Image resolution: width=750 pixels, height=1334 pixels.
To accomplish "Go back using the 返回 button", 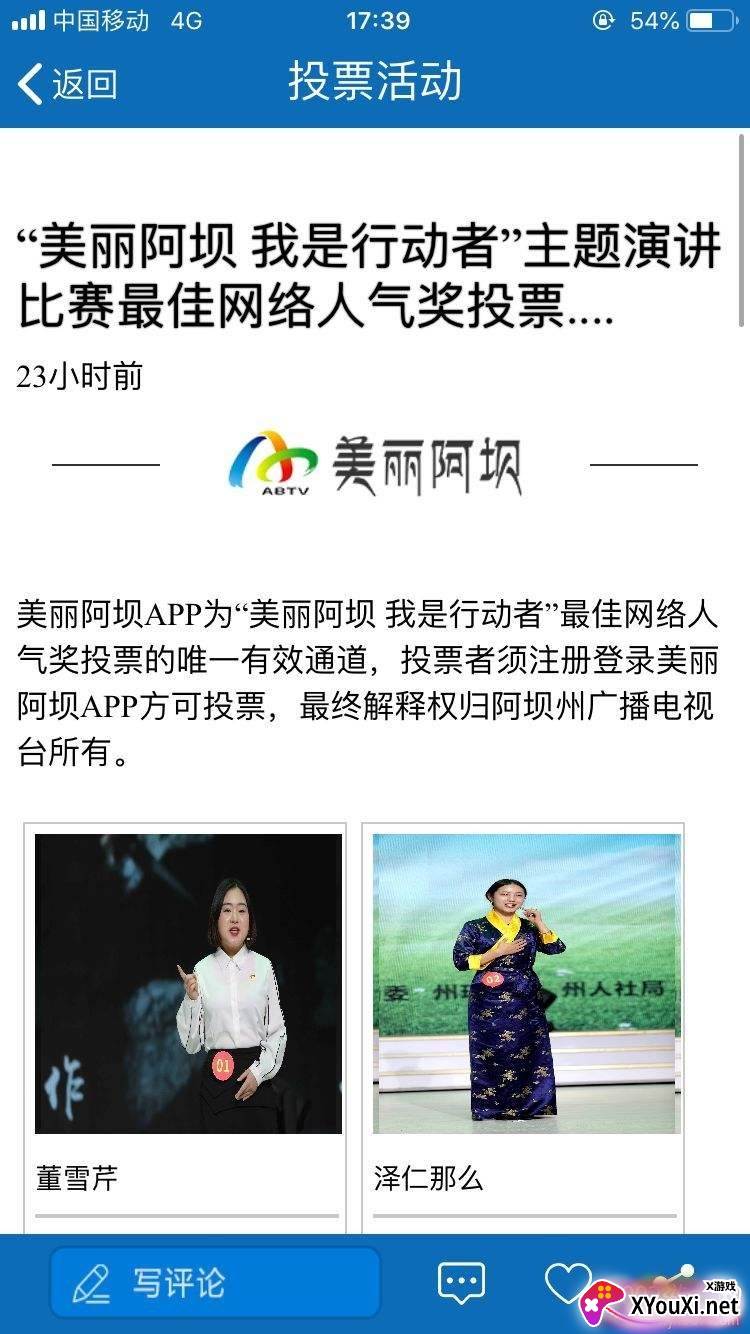I will pyautogui.click(x=68, y=83).
